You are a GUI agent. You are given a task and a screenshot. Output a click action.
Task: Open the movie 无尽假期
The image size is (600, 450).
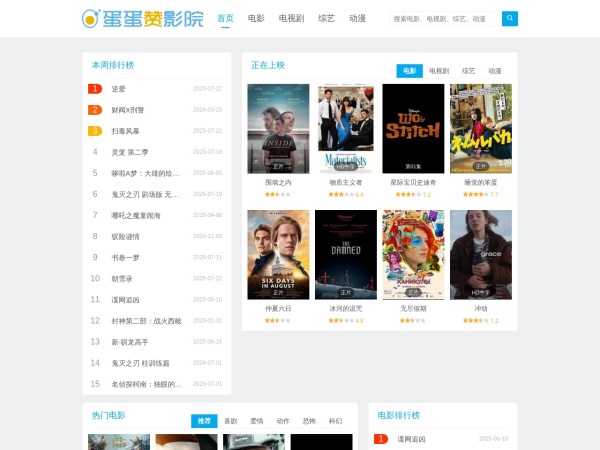pos(413,255)
